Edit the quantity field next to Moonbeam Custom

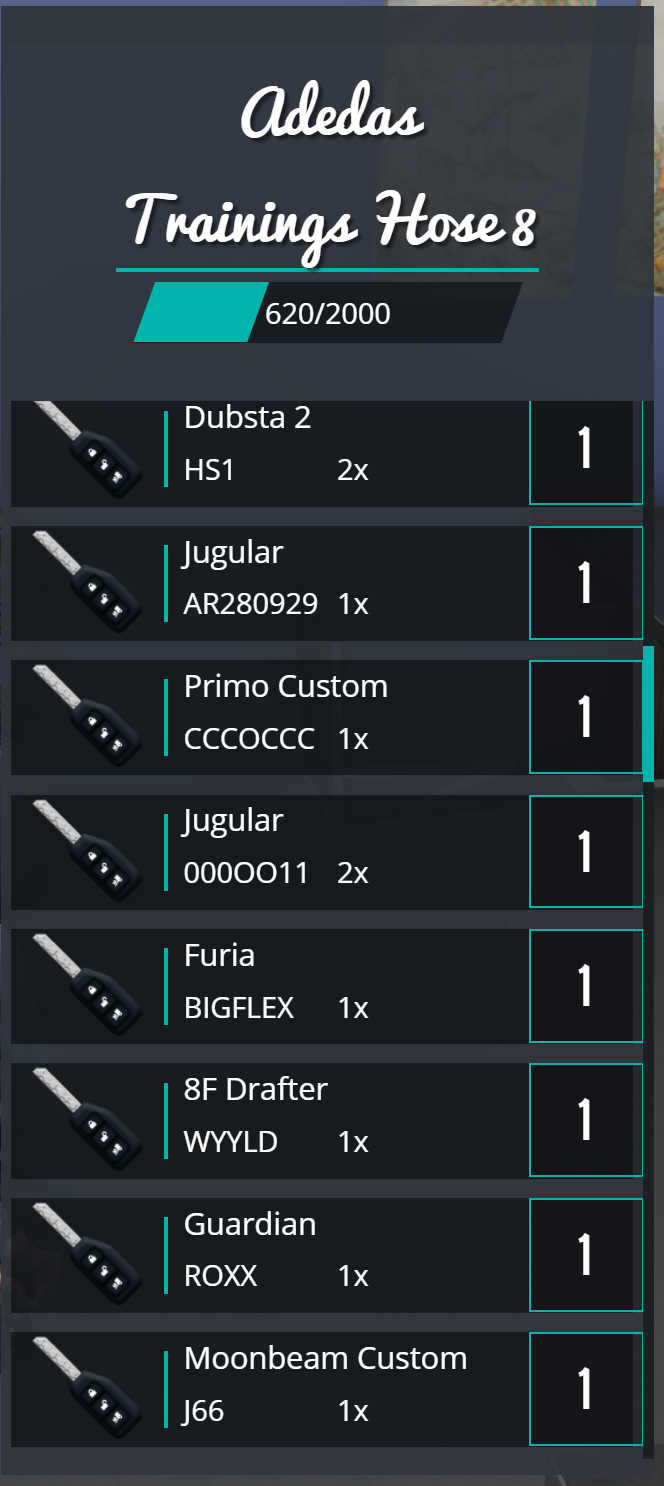point(586,1389)
